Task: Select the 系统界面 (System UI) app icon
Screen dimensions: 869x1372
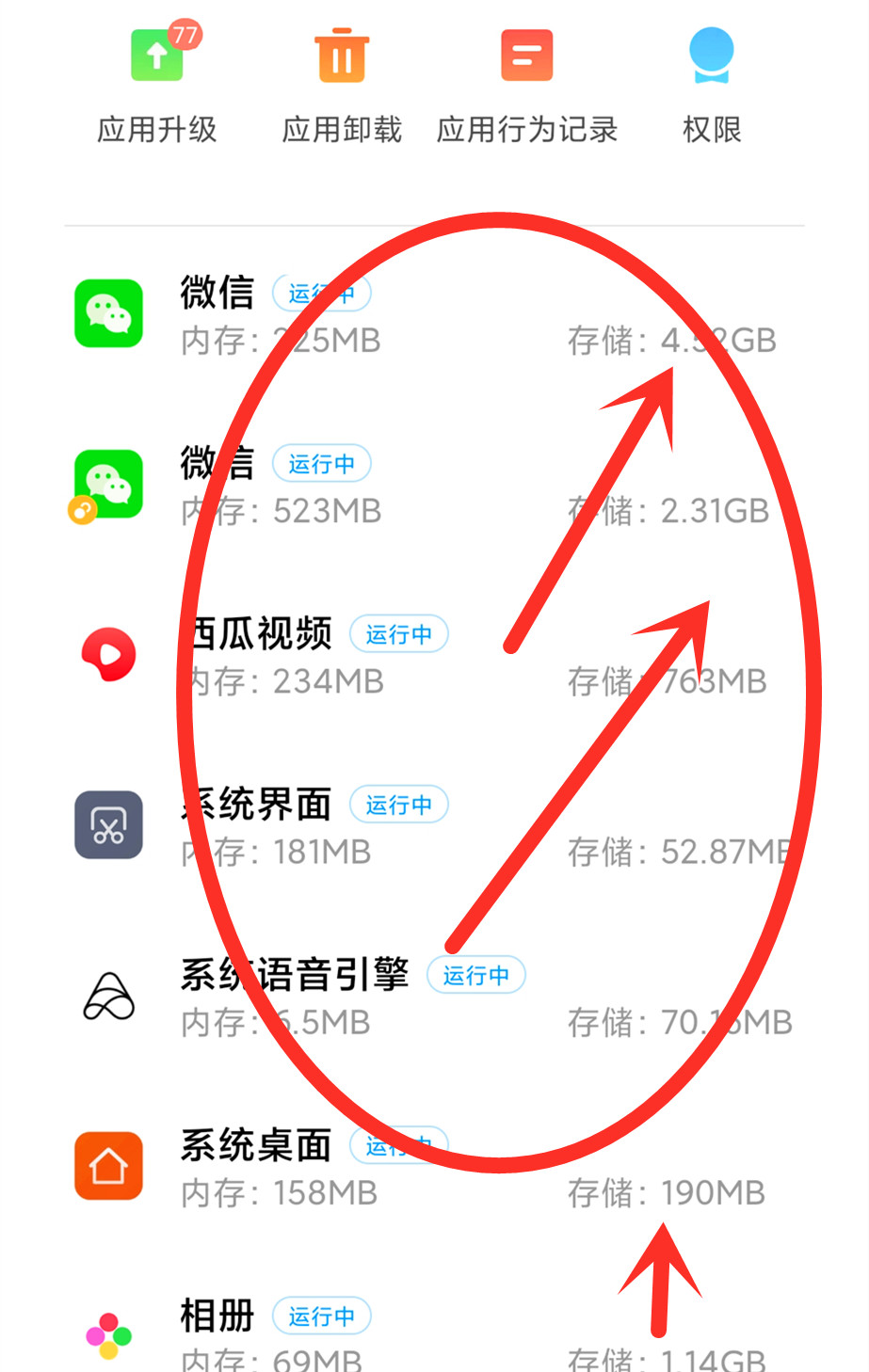Action: [x=107, y=824]
